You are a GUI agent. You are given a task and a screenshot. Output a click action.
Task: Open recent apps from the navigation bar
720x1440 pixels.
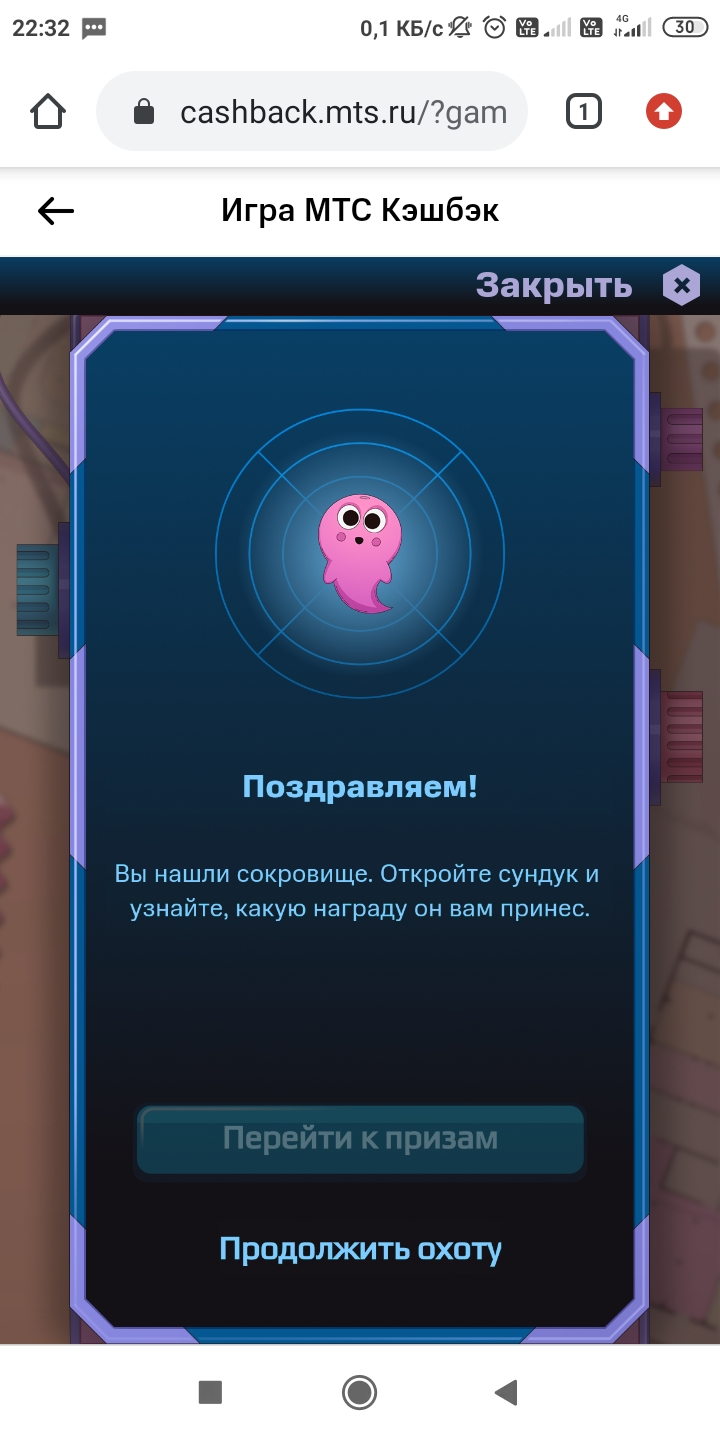(x=210, y=1392)
